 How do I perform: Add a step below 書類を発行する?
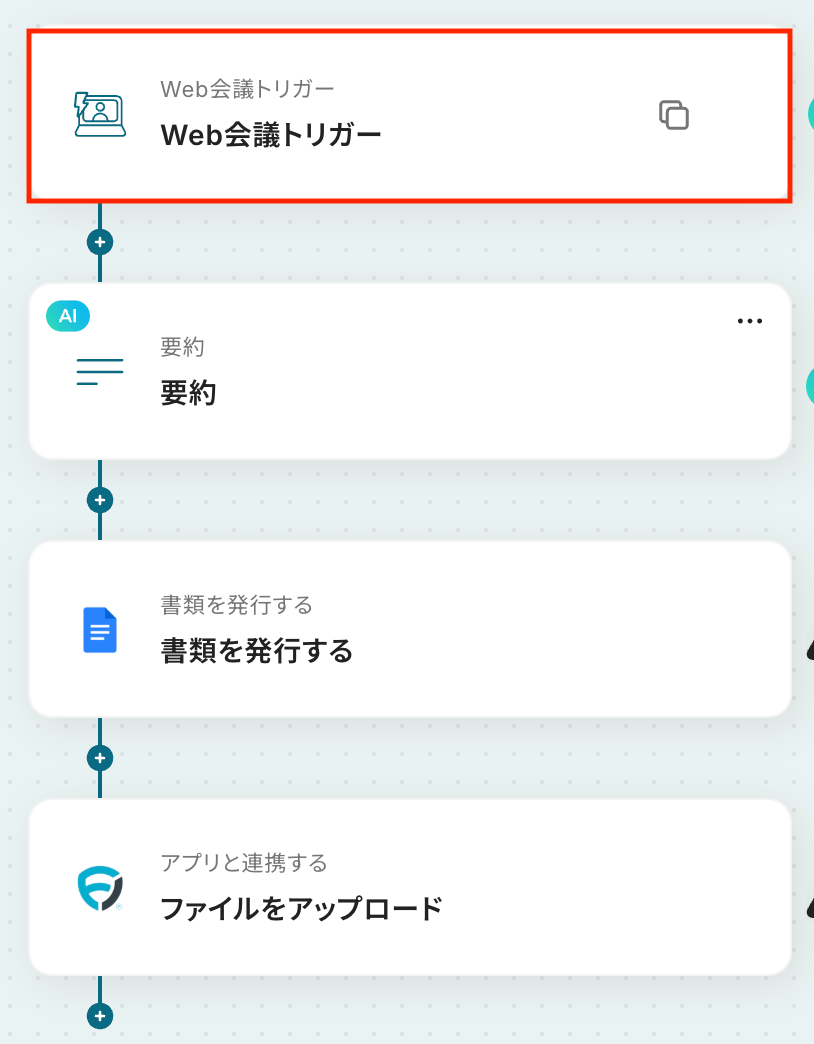click(100, 758)
